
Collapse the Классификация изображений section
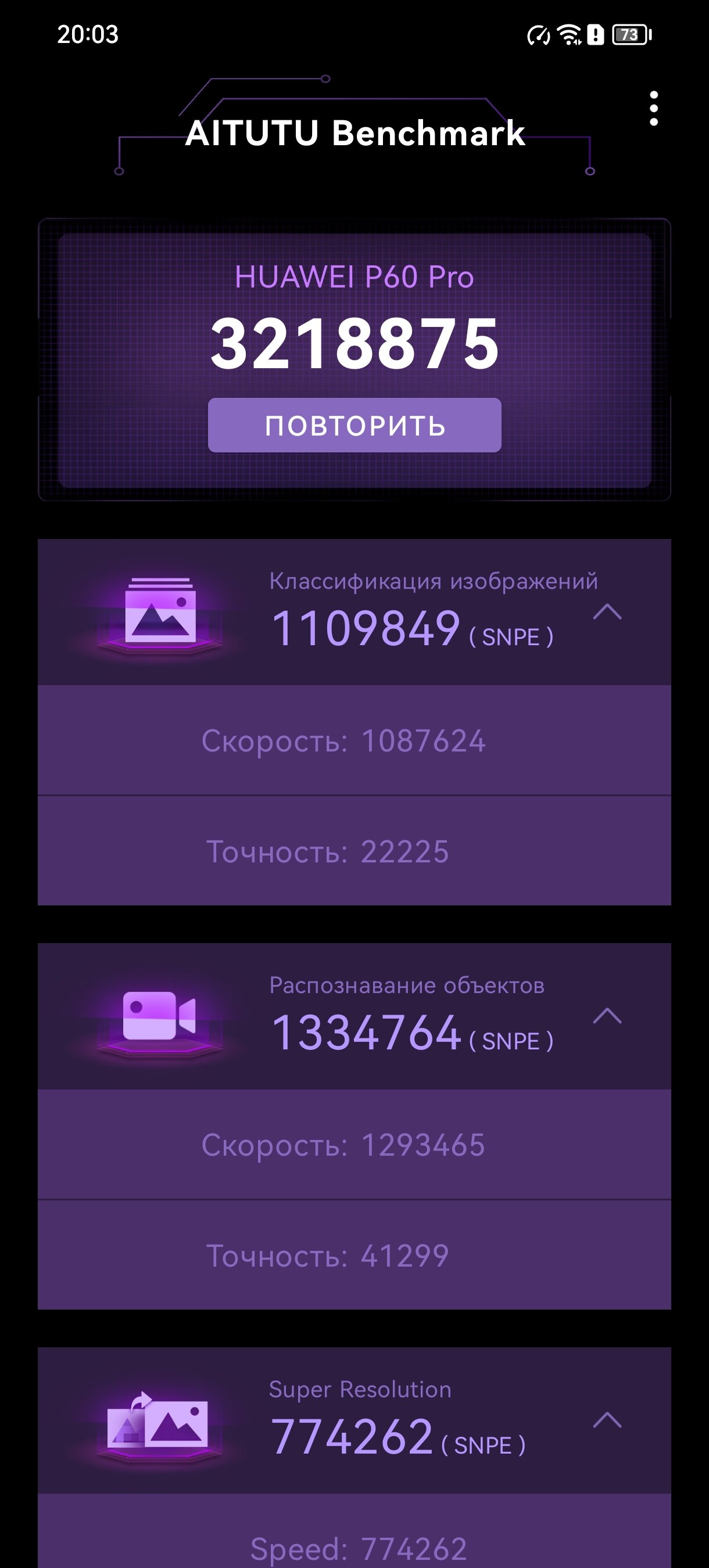pos(607,612)
